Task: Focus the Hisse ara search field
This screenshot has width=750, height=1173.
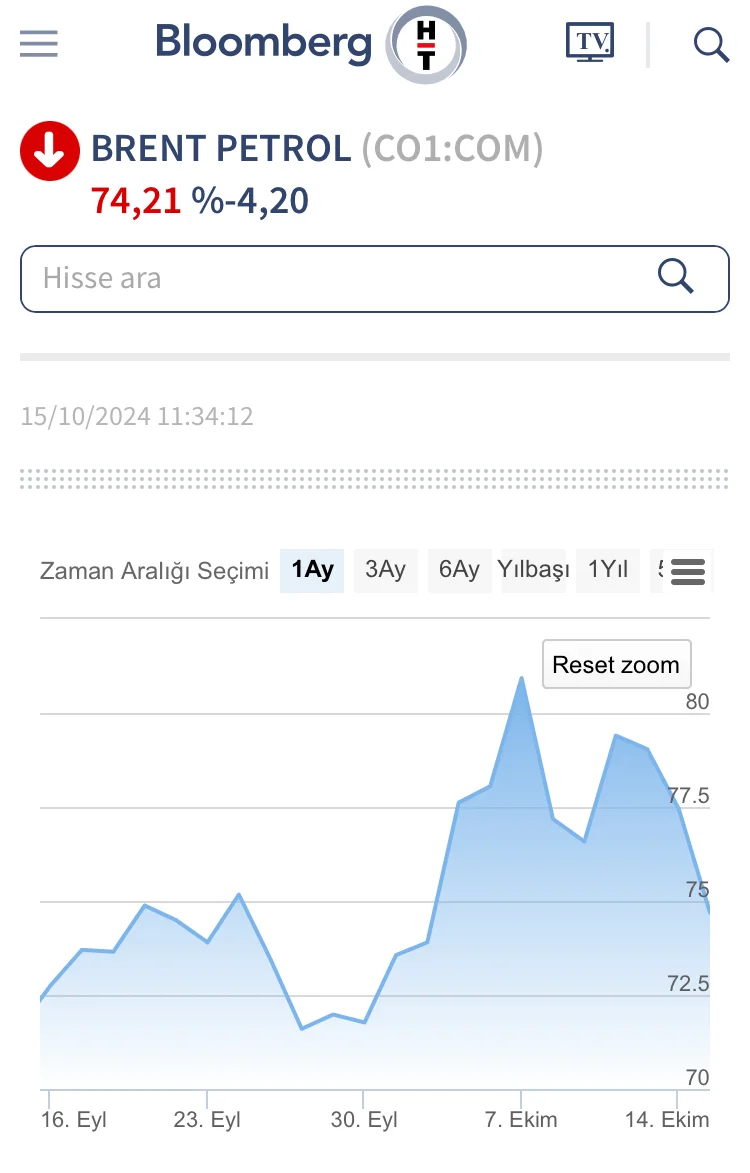Action: click(x=340, y=278)
